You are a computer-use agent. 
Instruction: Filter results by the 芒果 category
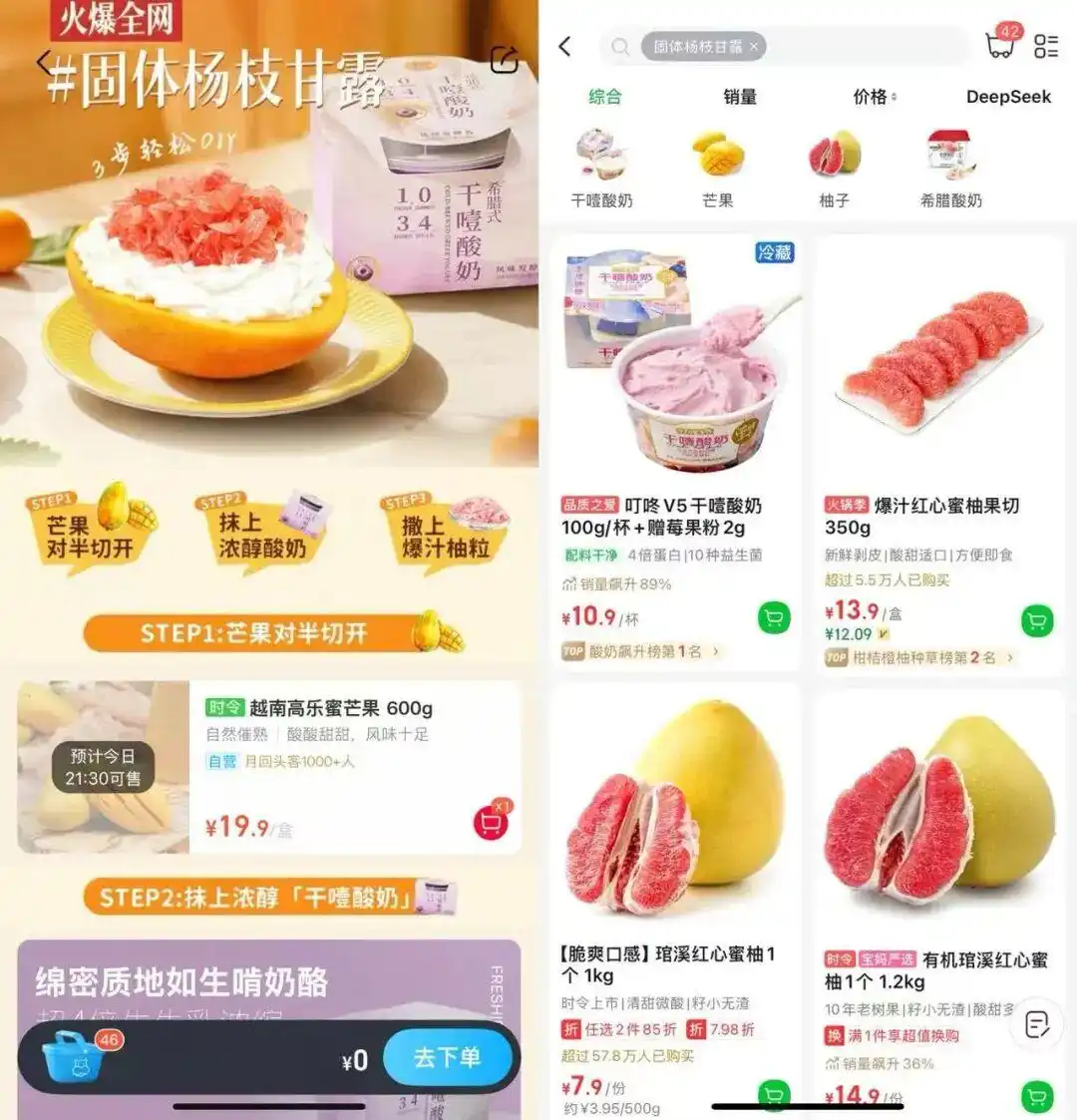(719, 165)
